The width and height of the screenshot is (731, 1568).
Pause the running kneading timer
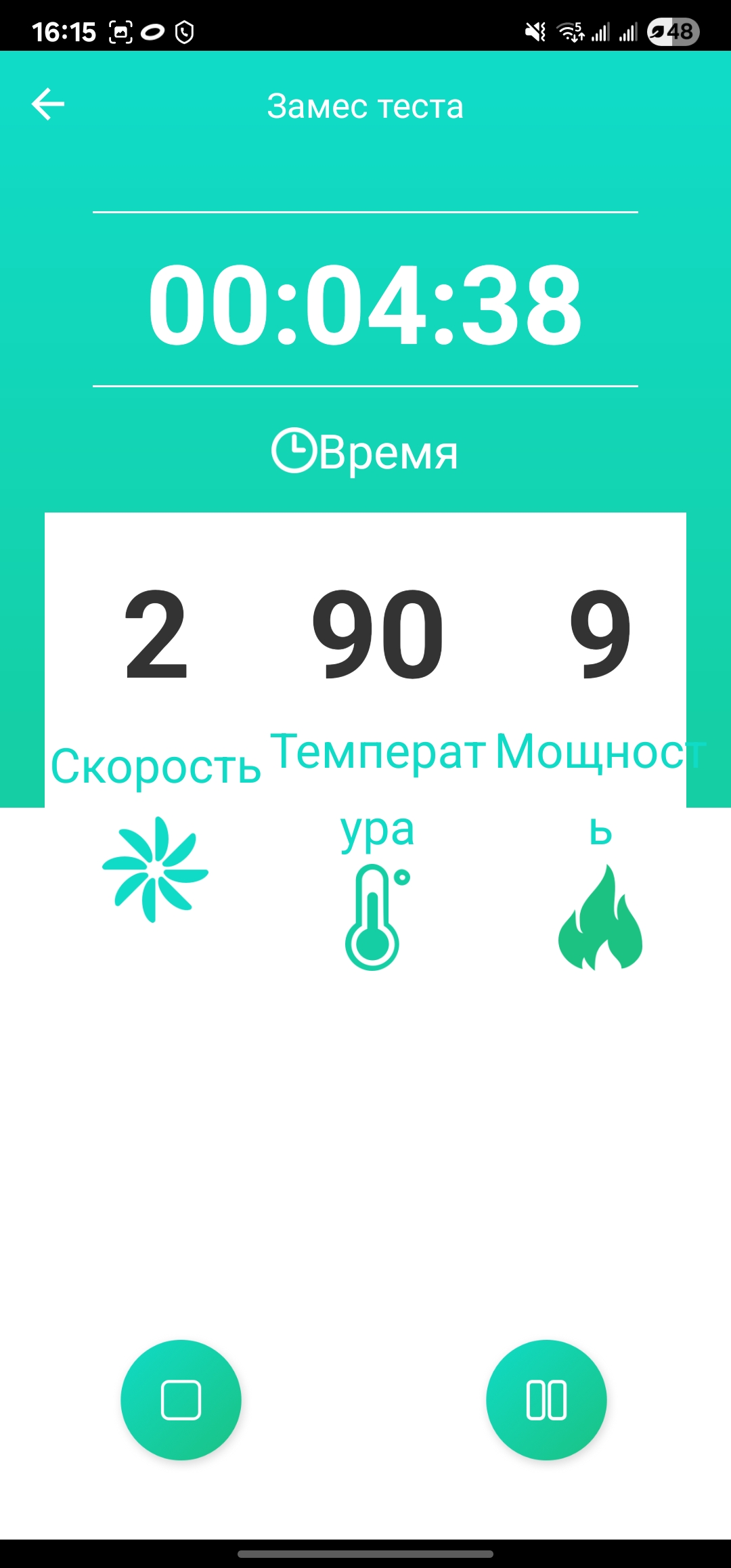pyautogui.click(x=546, y=1399)
